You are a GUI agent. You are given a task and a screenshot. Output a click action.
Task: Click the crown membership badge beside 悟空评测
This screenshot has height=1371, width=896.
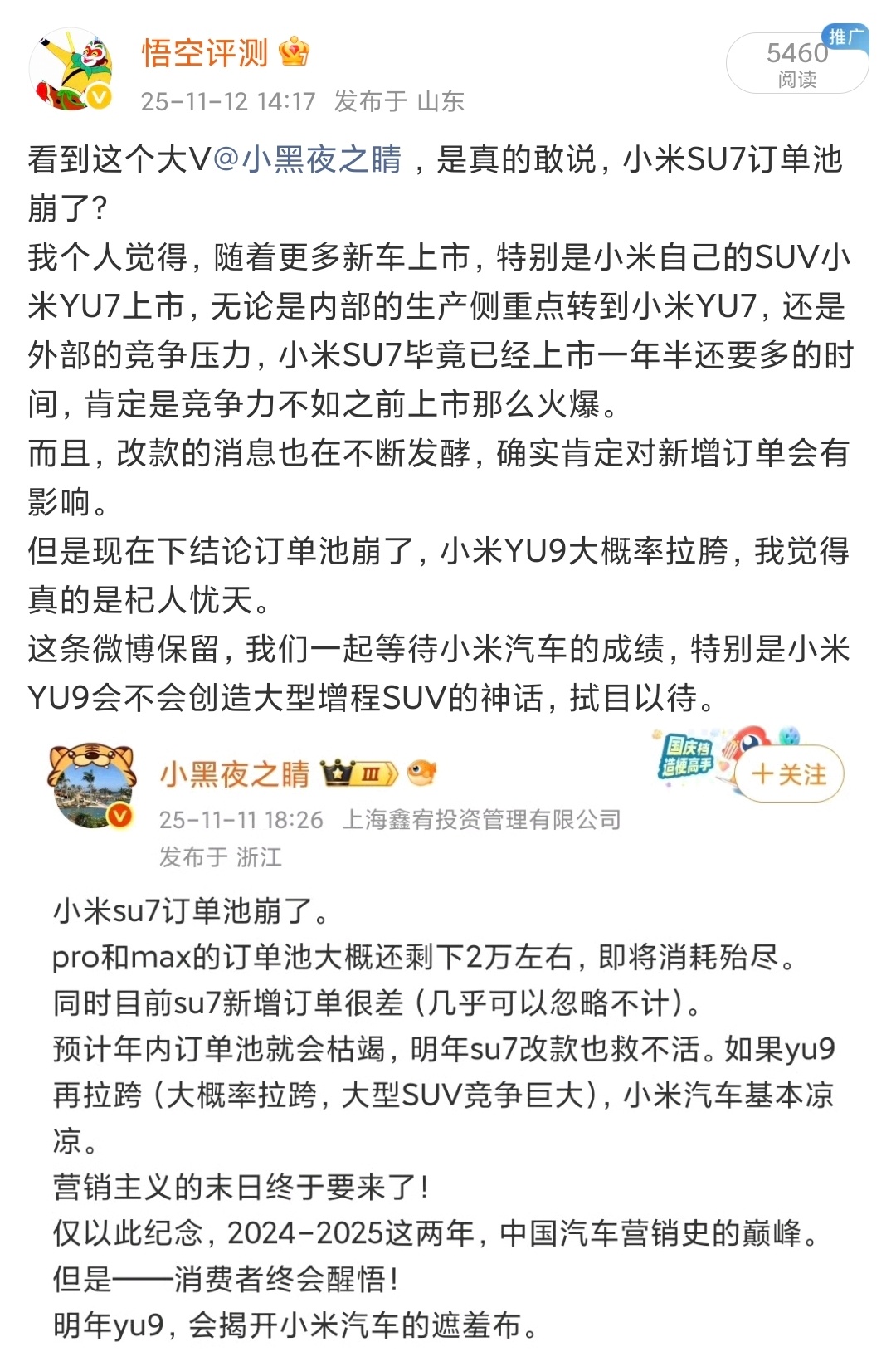coord(295,51)
